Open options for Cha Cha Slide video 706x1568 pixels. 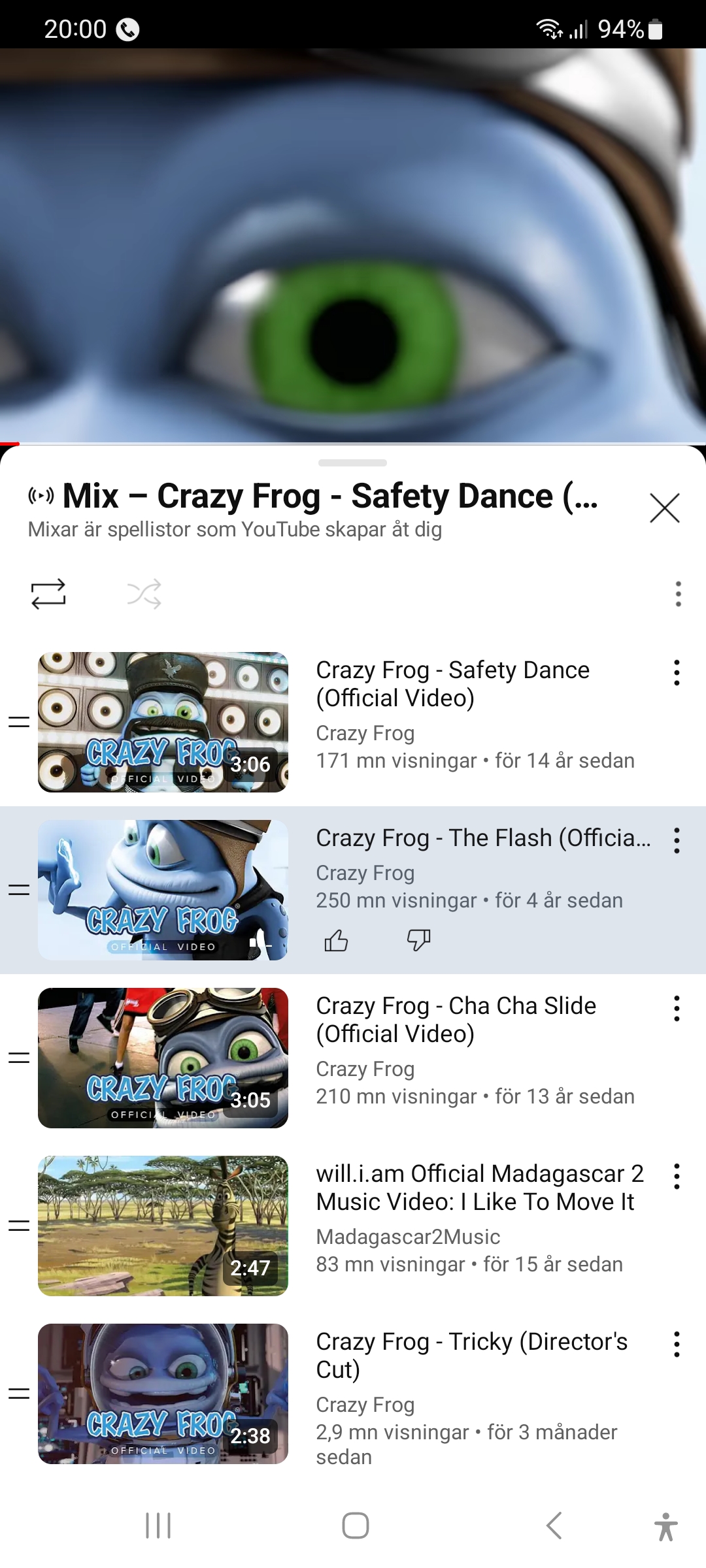pyautogui.click(x=677, y=1009)
